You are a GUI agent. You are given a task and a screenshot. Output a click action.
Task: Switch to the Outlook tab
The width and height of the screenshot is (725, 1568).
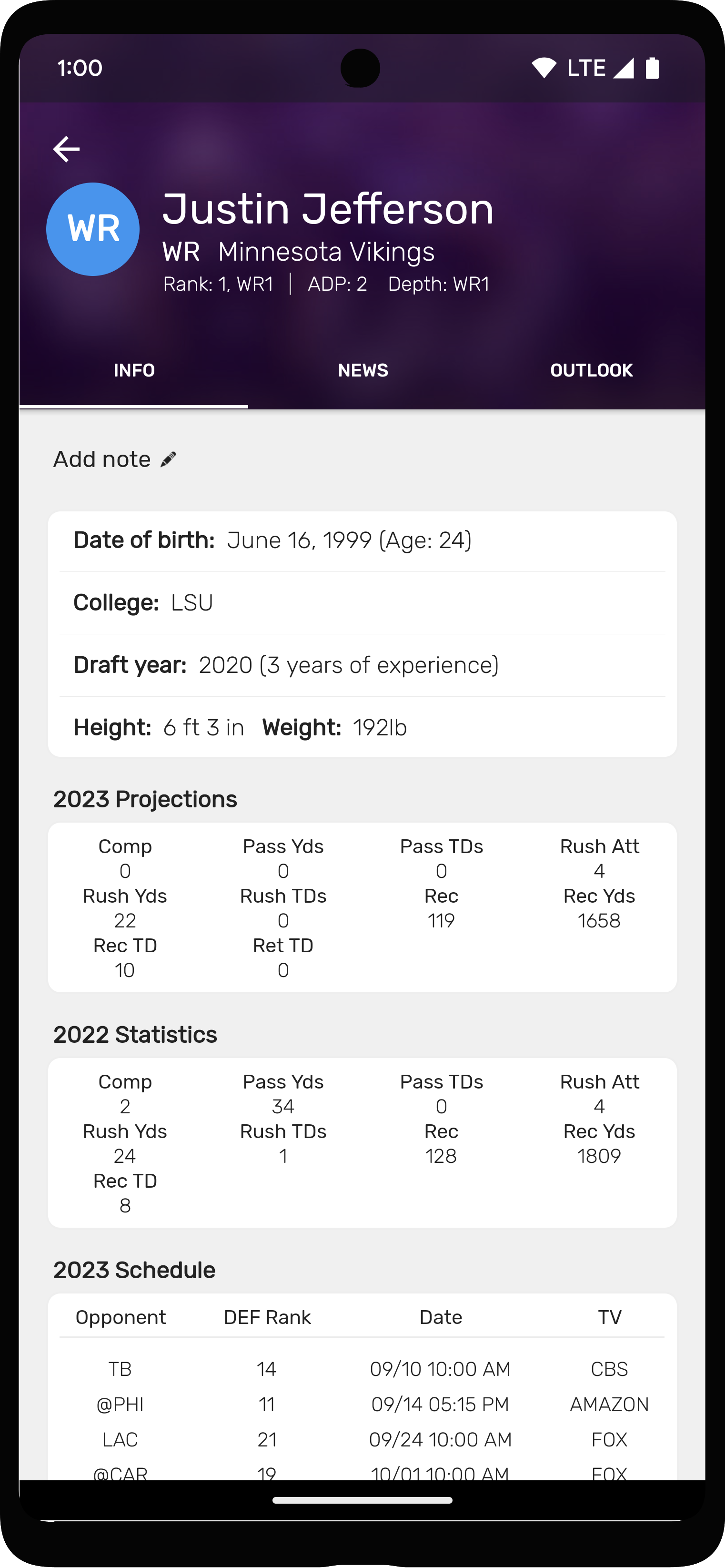pyautogui.click(x=591, y=370)
